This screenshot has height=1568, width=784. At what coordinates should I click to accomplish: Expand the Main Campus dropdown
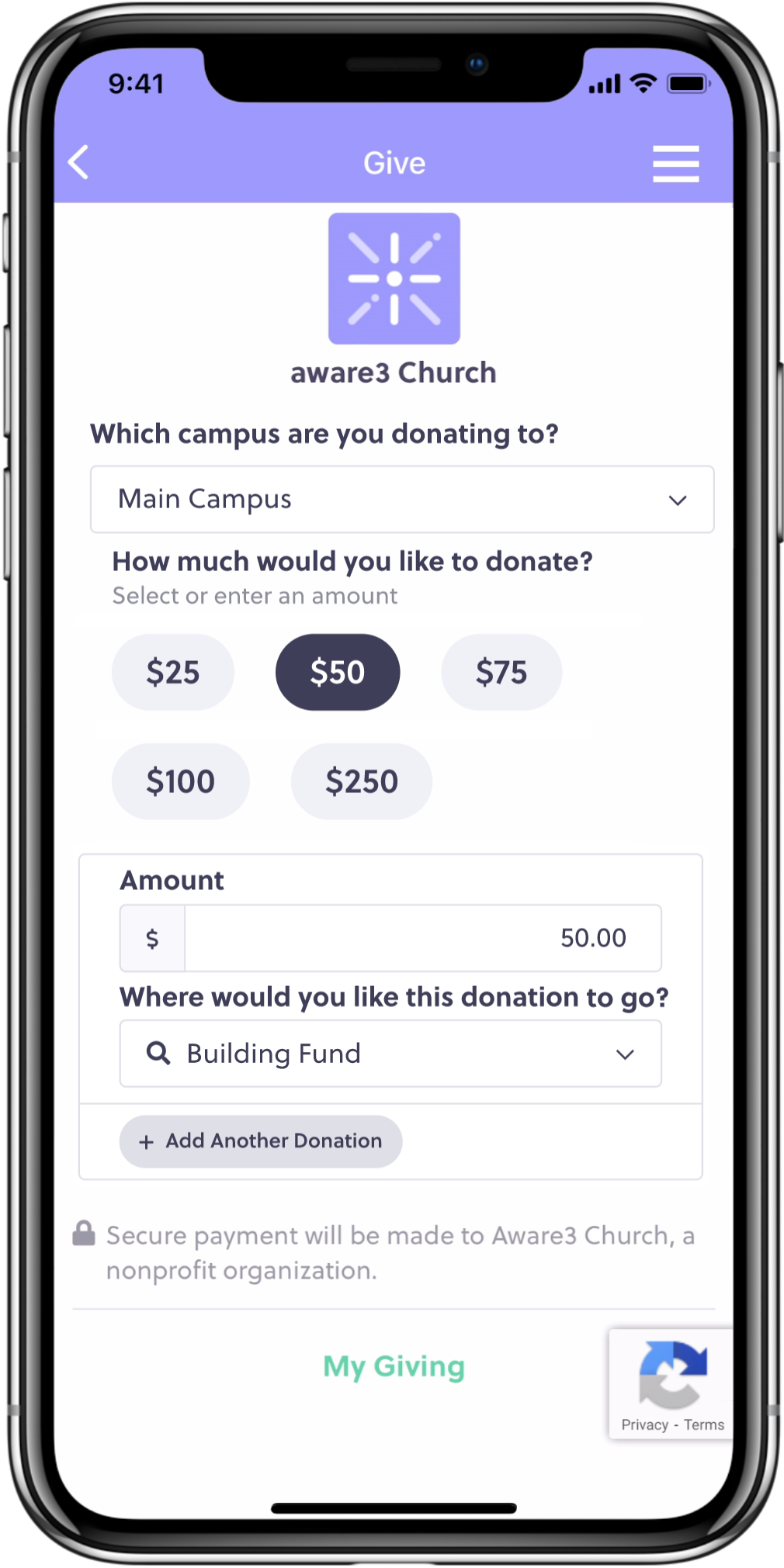tap(401, 500)
